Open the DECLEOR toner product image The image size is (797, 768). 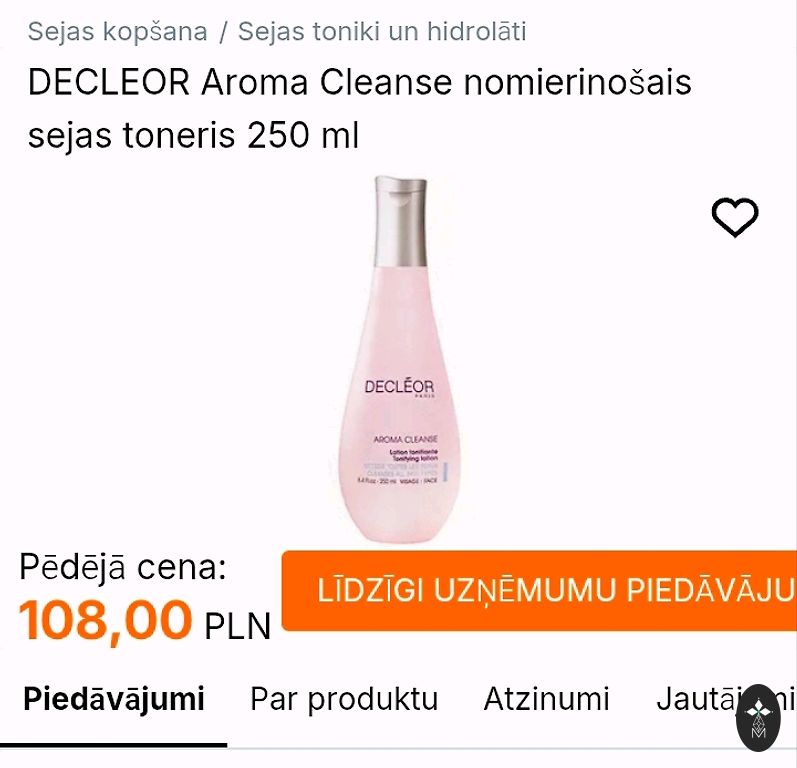[x=400, y=360]
